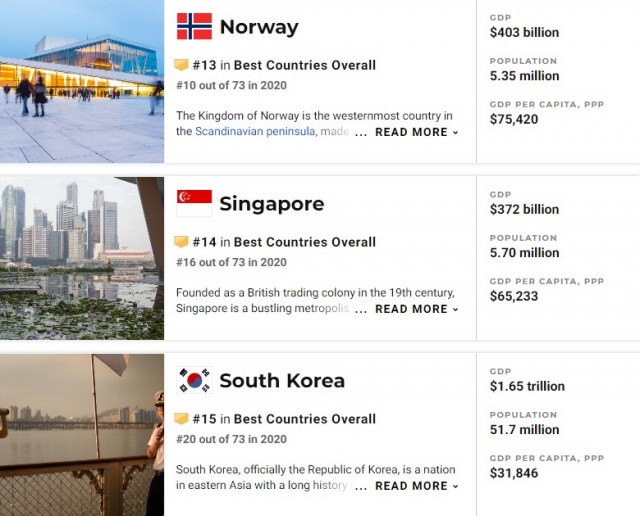This screenshot has width=640, height=516.
Task: Tap the Norway opera house photo
Action: 82,80
